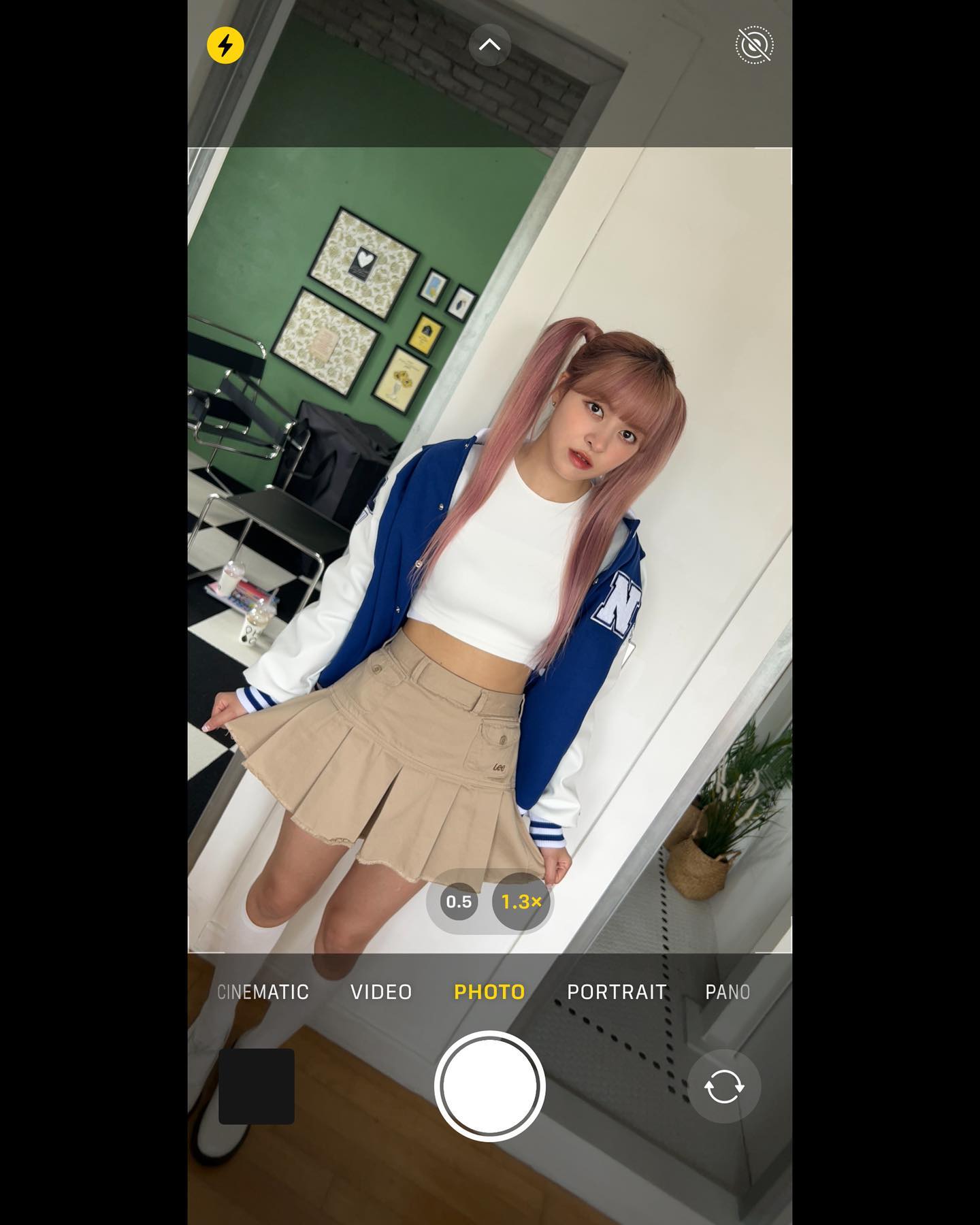This screenshot has height=1225, width=980.
Task: Switch to Pano mode
Action: point(727,992)
